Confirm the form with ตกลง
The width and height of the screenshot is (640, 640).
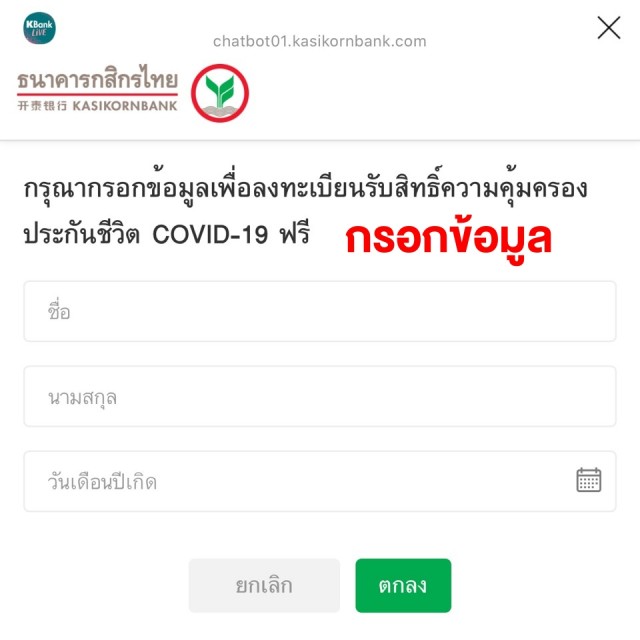[403, 585]
